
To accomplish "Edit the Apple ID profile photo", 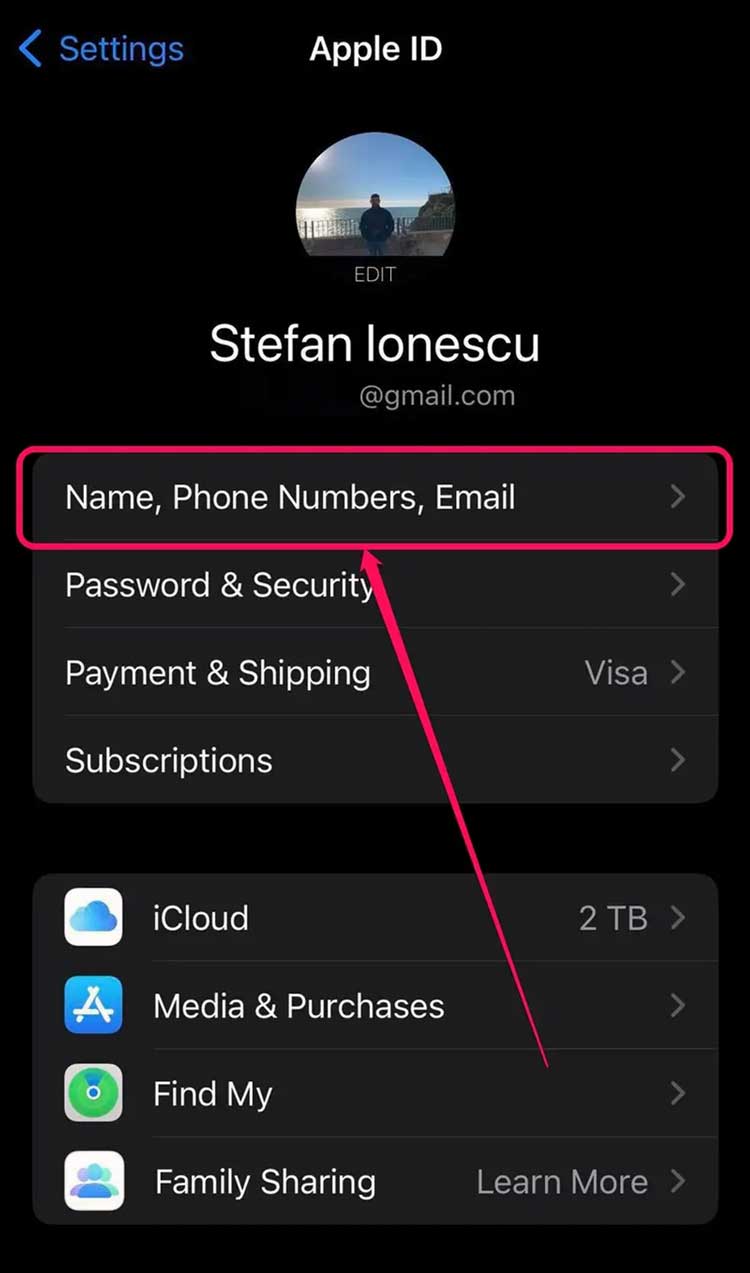I will click(x=375, y=274).
